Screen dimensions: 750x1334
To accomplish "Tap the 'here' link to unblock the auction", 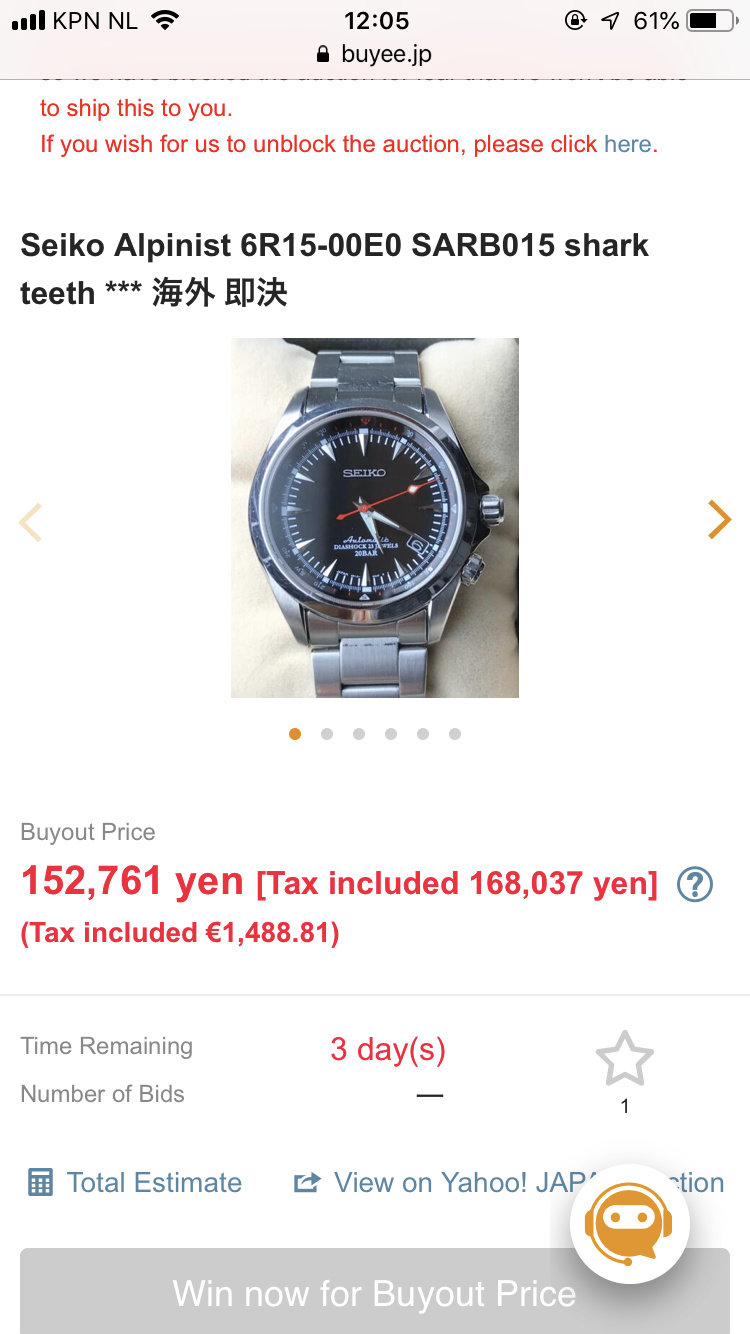I will point(628,144).
